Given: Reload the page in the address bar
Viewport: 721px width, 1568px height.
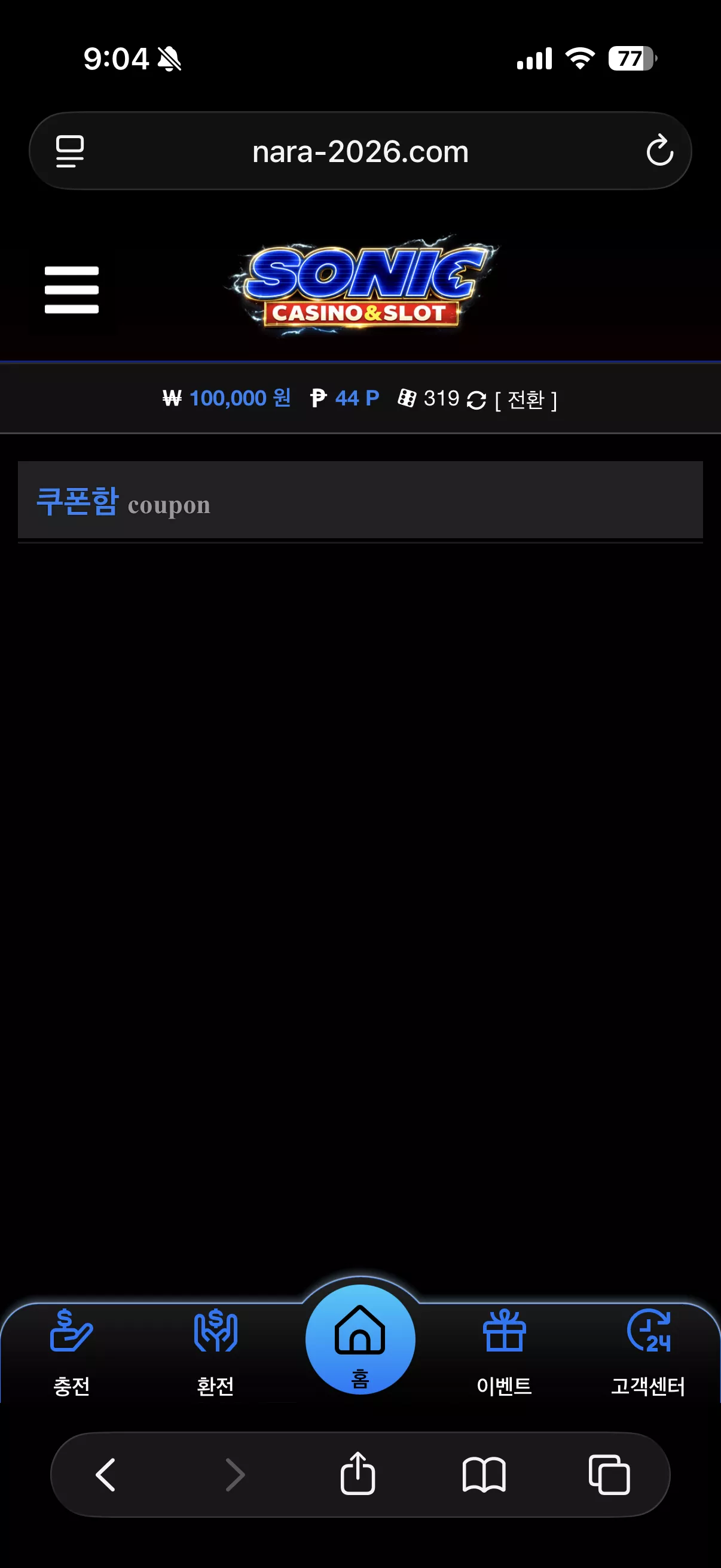Looking at the screenshot, I should click(x=659, y=150).
